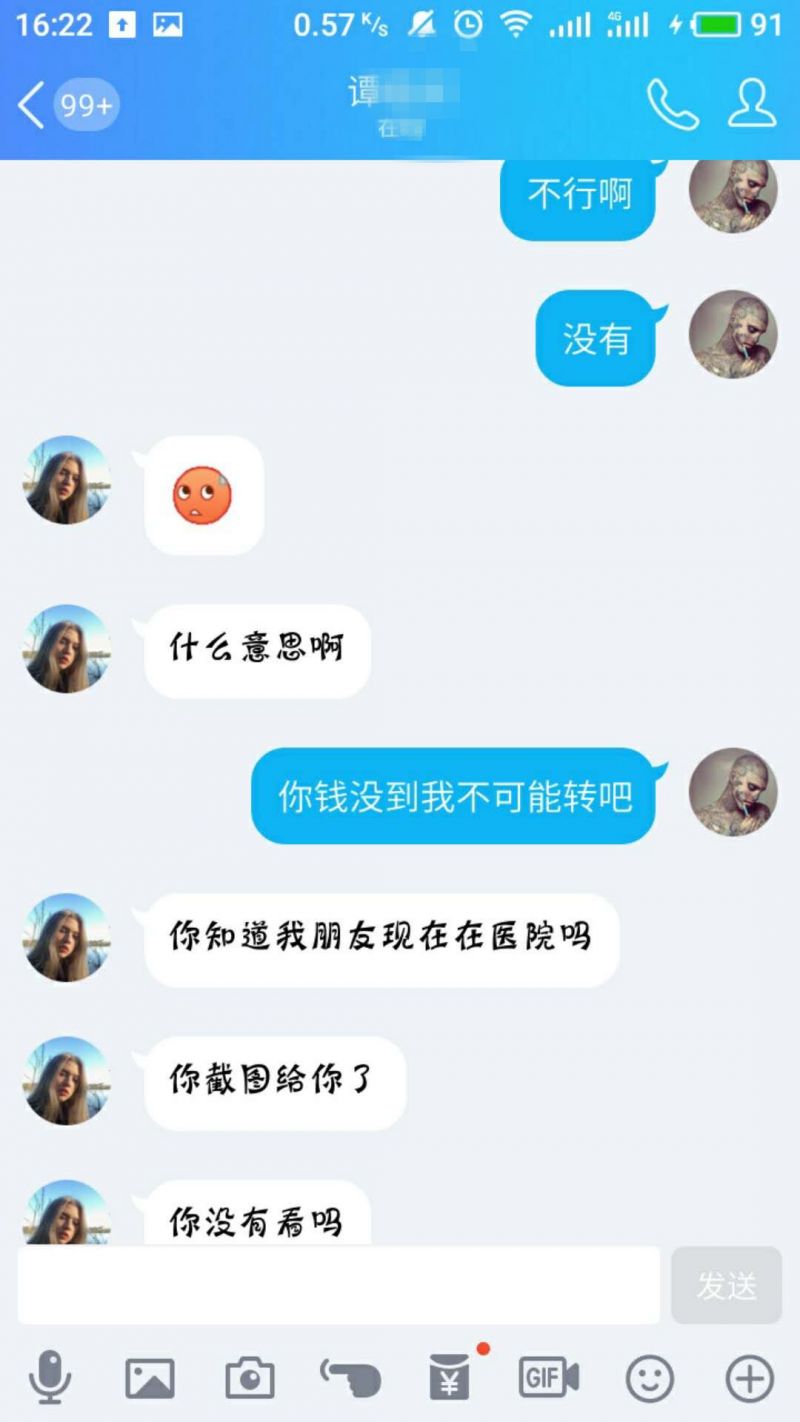Open sender avatar next to 什么意思啊
This screenshot has width=800, height=1422.
pos(67,649)
